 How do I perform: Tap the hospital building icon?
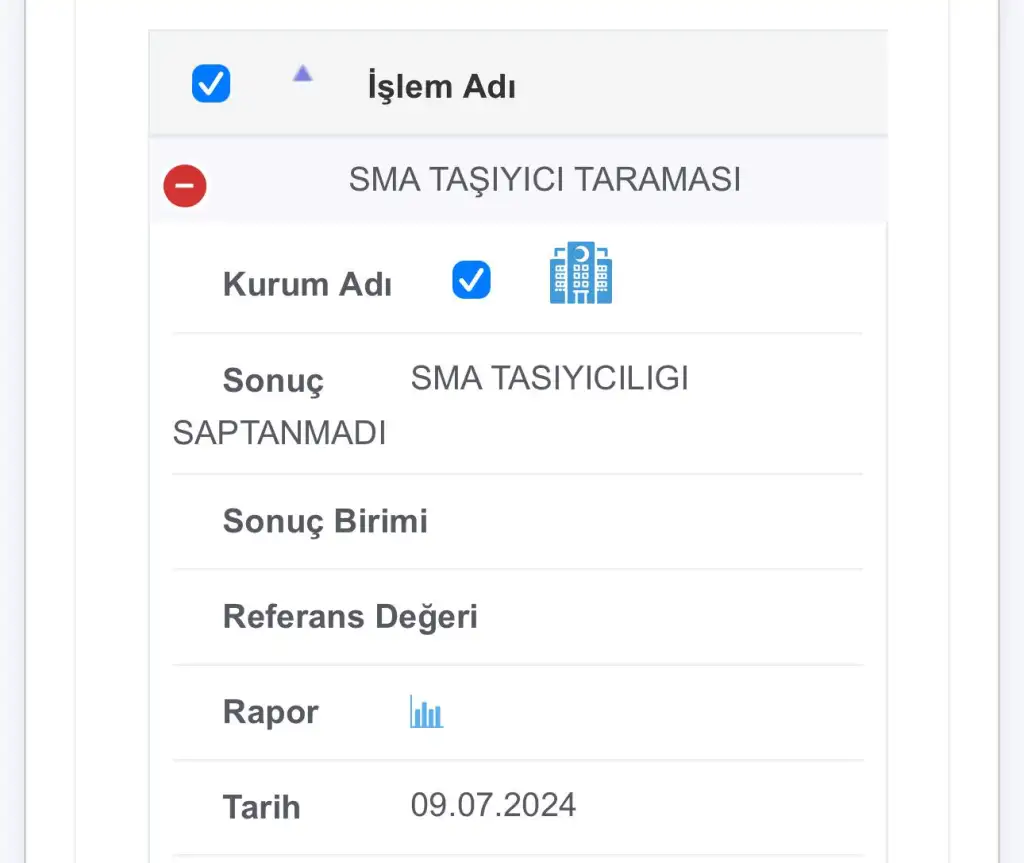click(581, 273)
